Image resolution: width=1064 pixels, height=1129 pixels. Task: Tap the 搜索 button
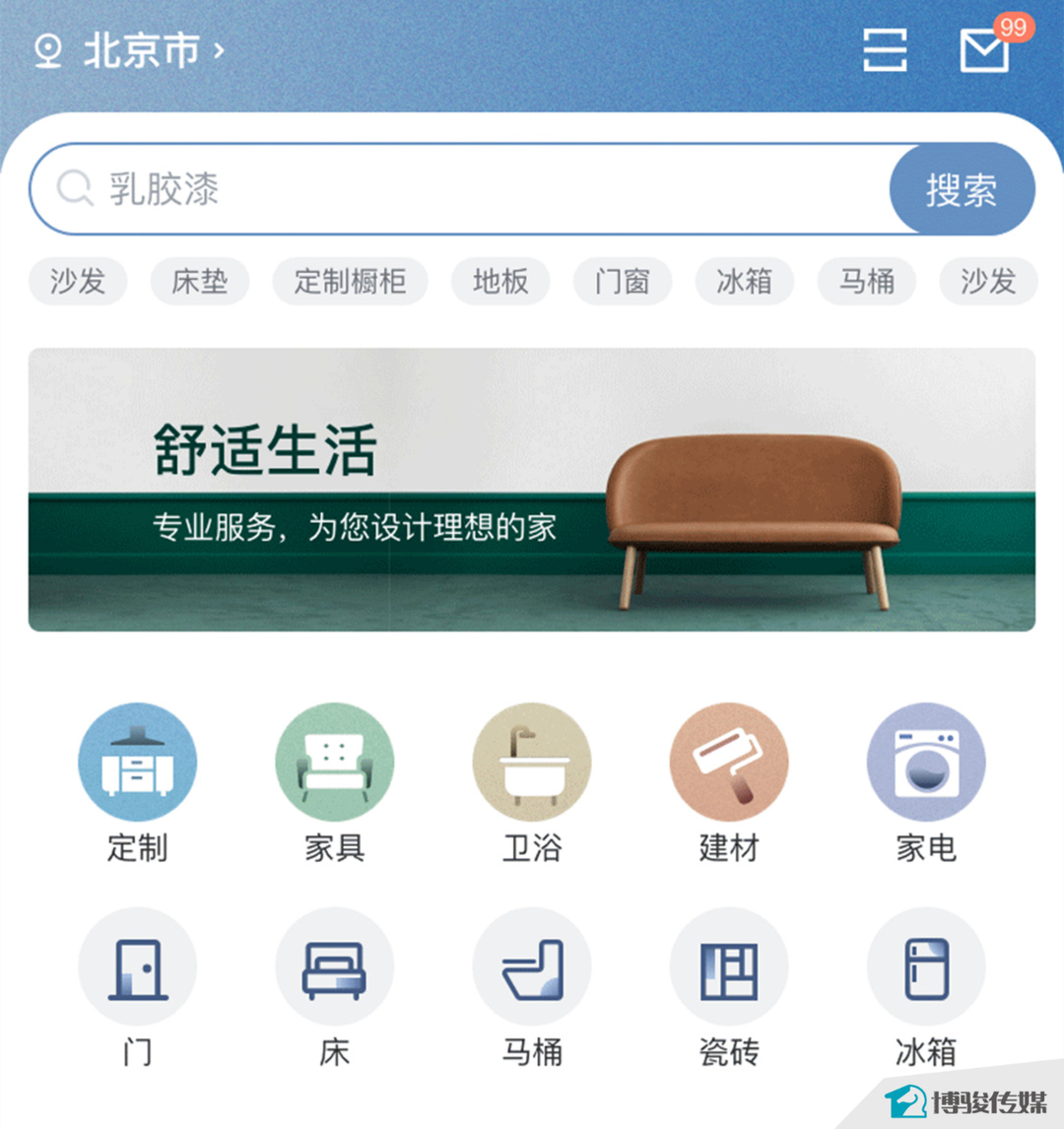(x=962, y=189)
